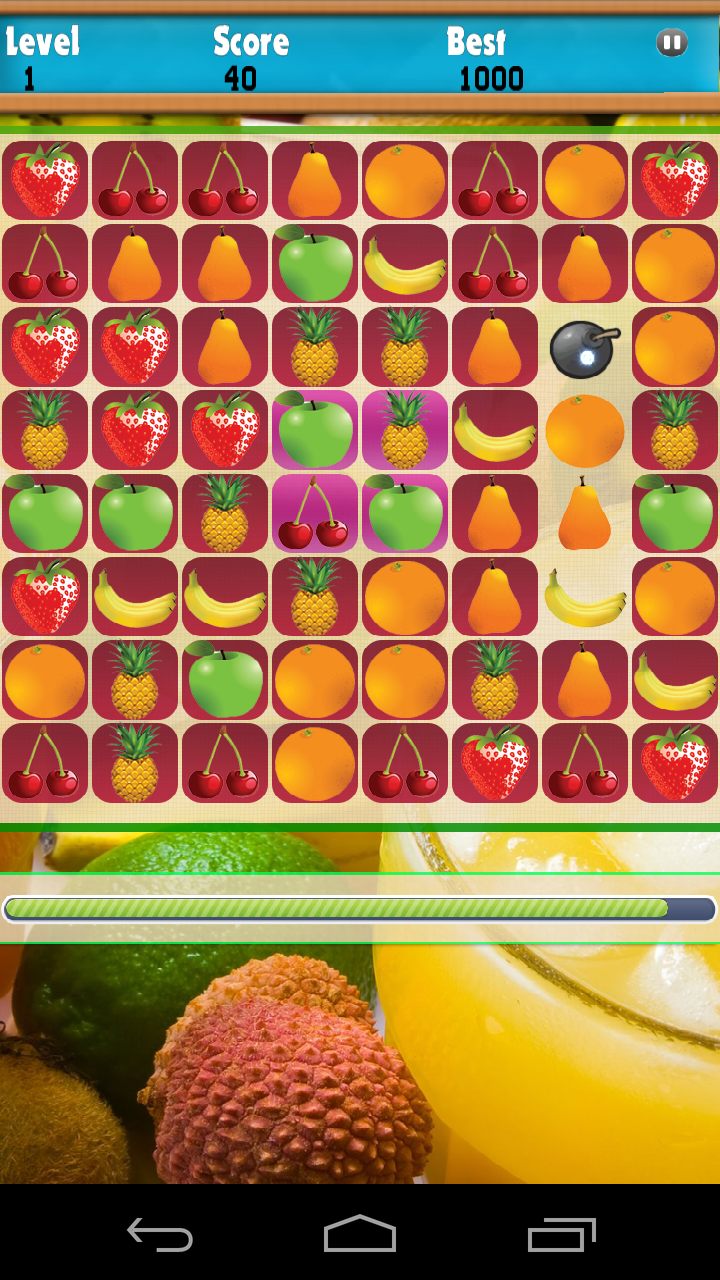Tap the green apple in the second row
The height and width of the screenshot is (1280, 720).
click(314, 264)
